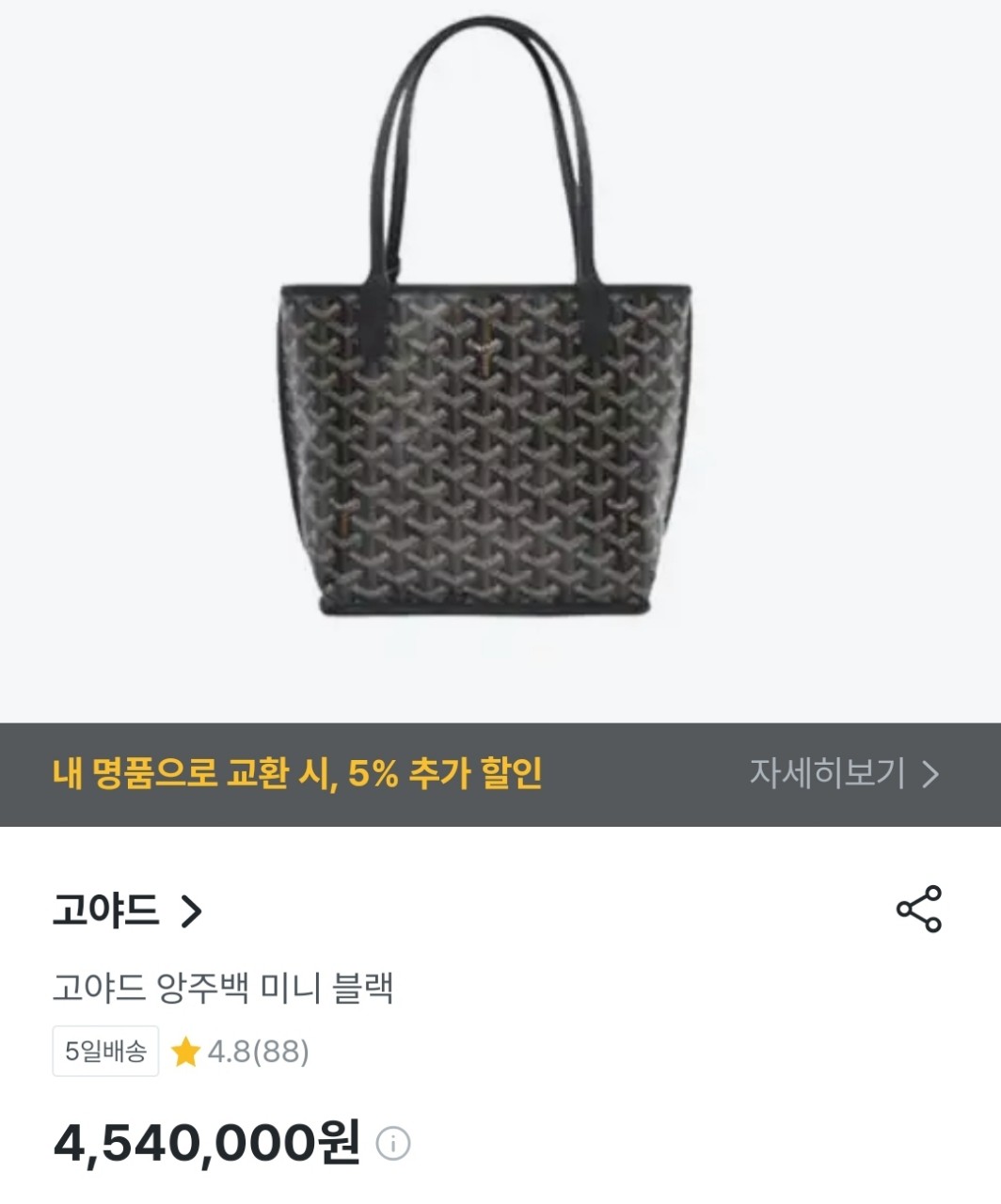Tap the price info icon
This screenshot has width=1001, height=1204.
click(x=392, y=1144)
